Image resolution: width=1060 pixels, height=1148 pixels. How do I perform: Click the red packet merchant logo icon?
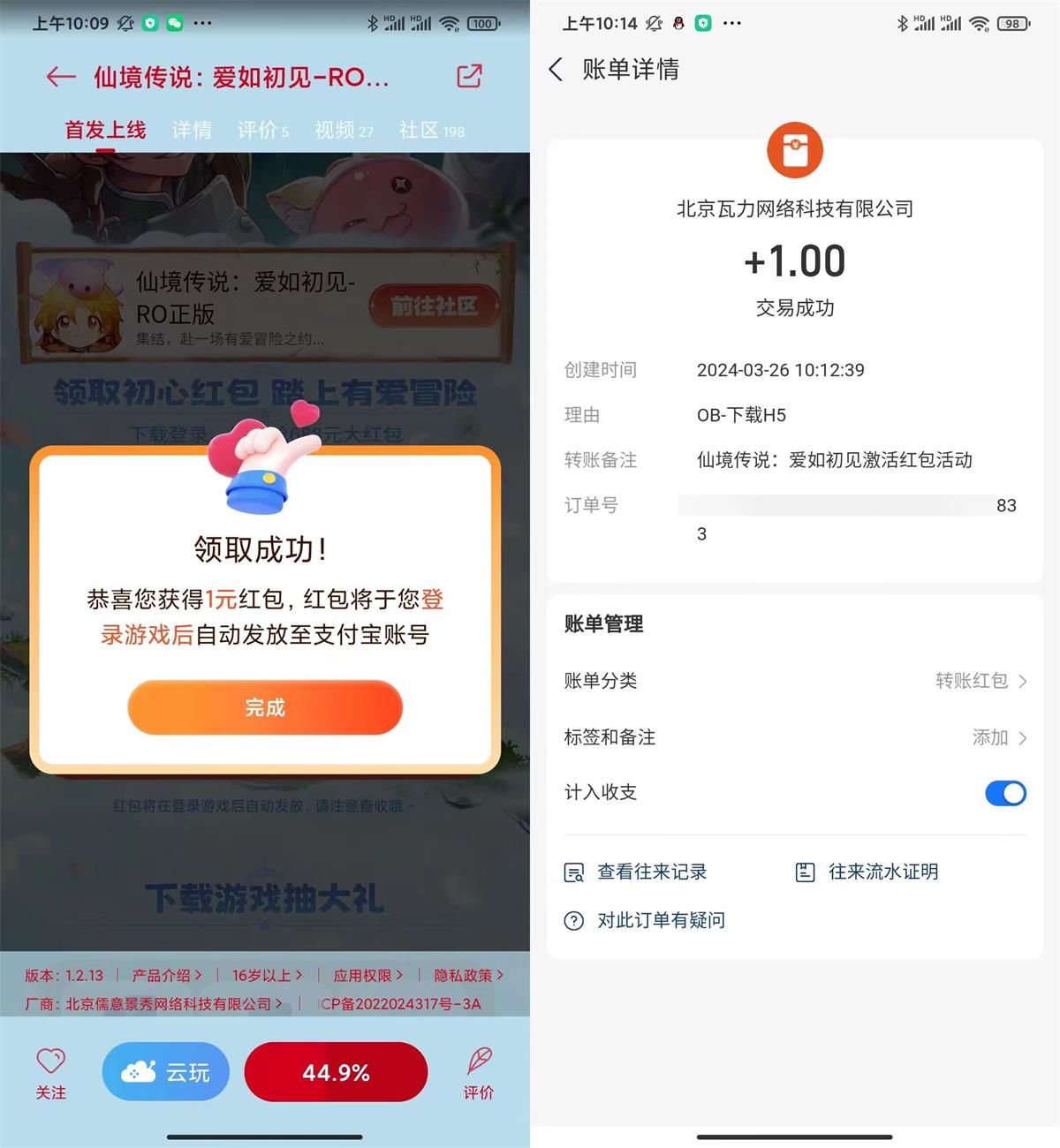(x=794, y=150)
